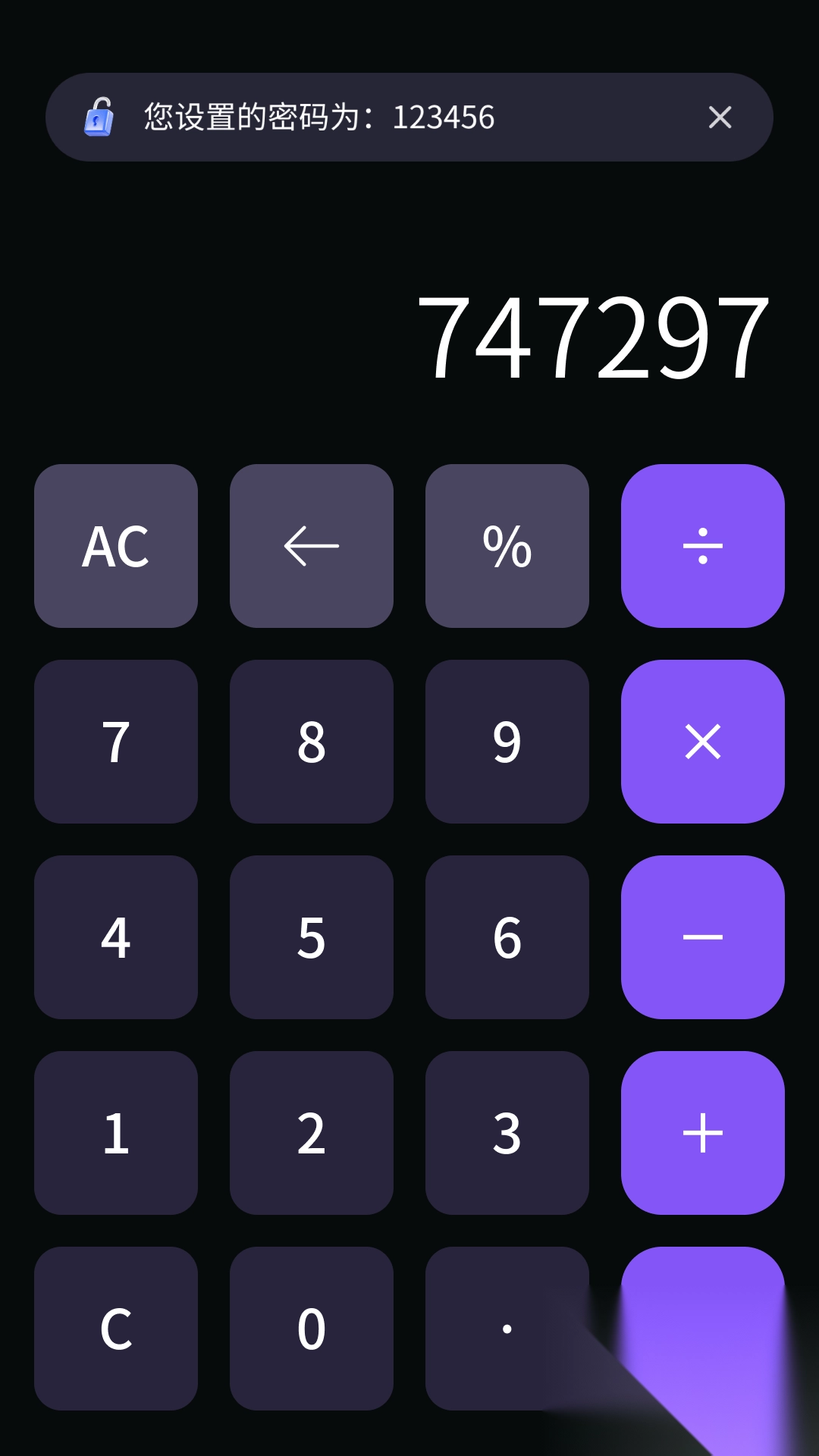Tap the 4 key

pos(116,937)
